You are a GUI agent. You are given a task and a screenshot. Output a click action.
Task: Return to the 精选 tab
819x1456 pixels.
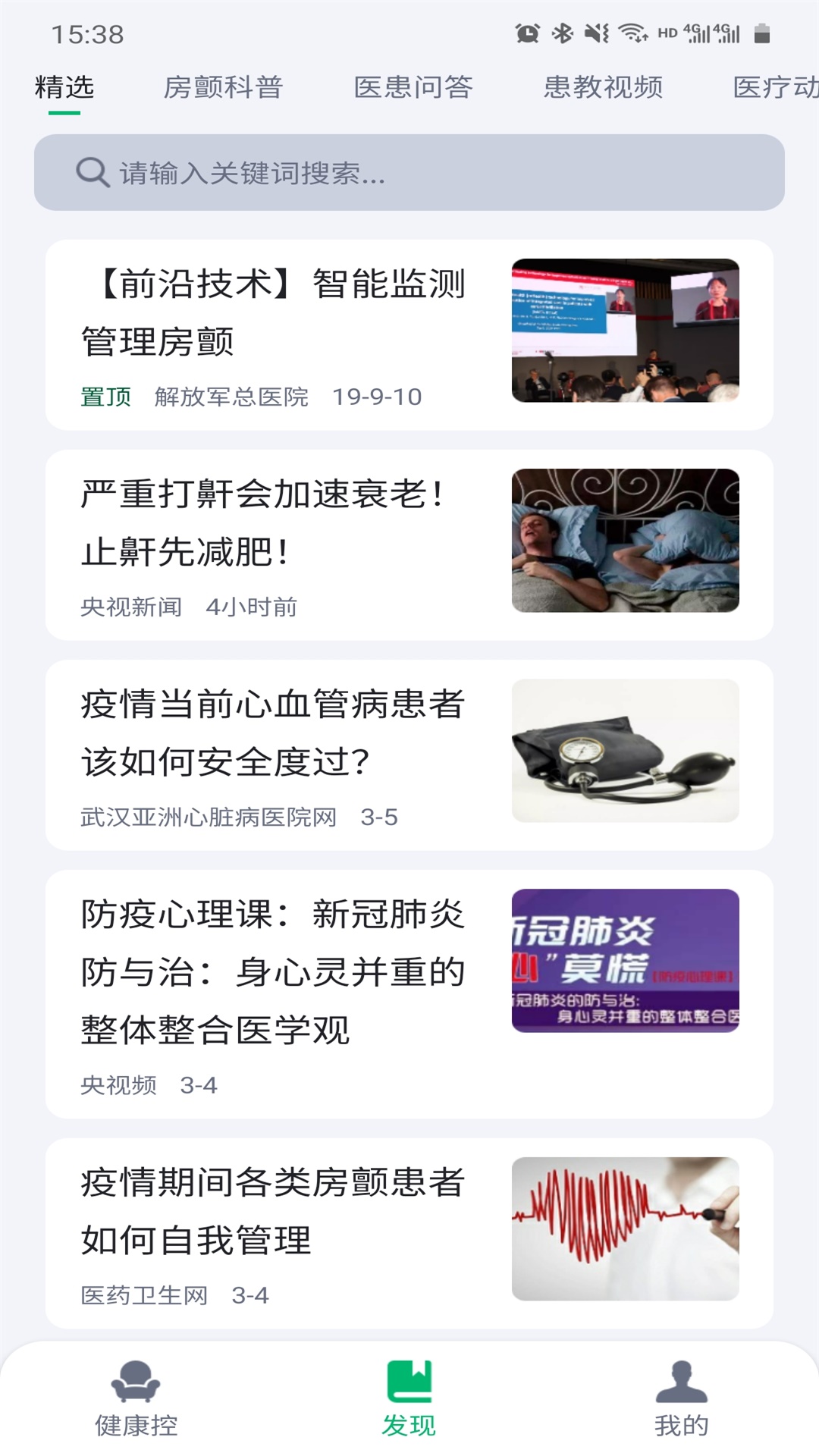(63, 87)
